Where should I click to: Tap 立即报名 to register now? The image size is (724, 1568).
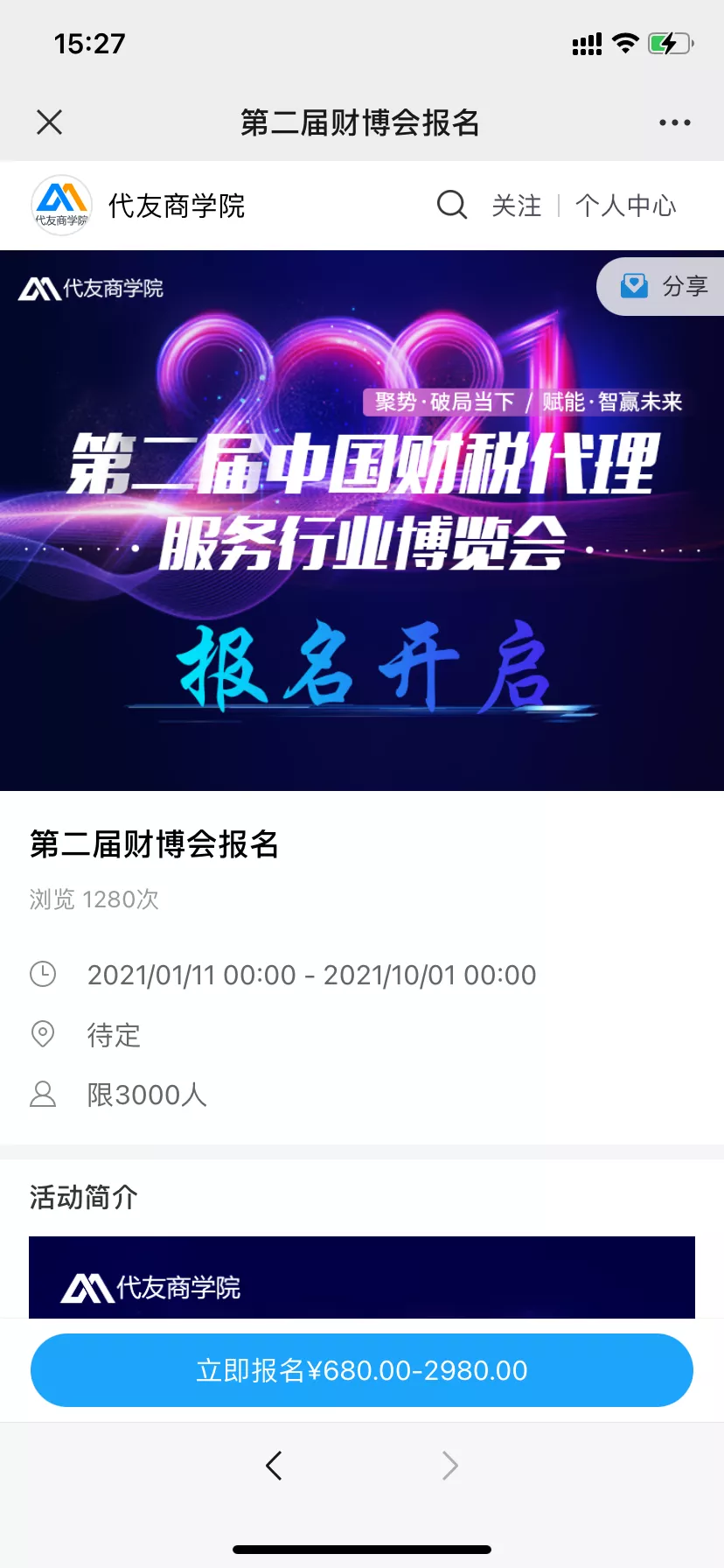[362, 1370]
